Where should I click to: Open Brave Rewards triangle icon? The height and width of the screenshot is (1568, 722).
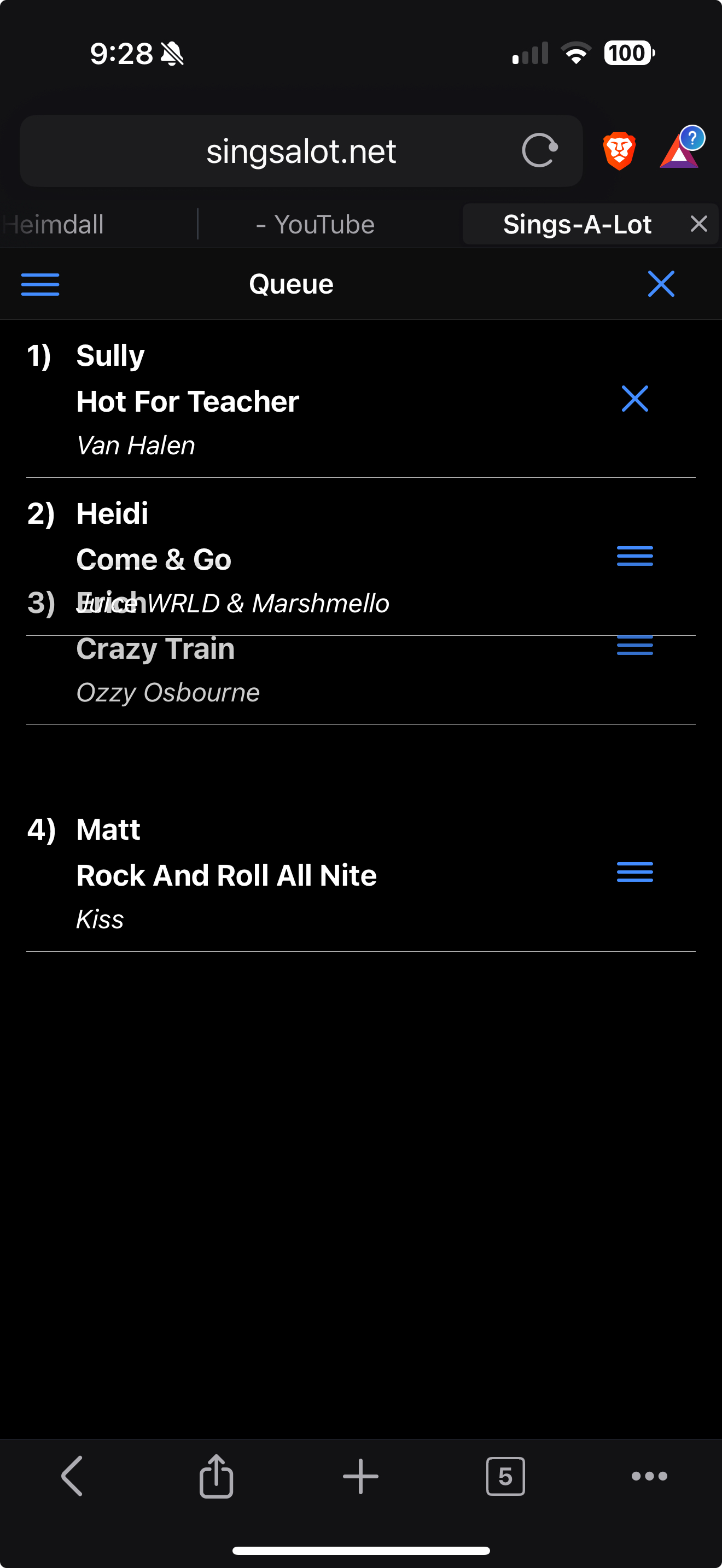pos(679,150)
